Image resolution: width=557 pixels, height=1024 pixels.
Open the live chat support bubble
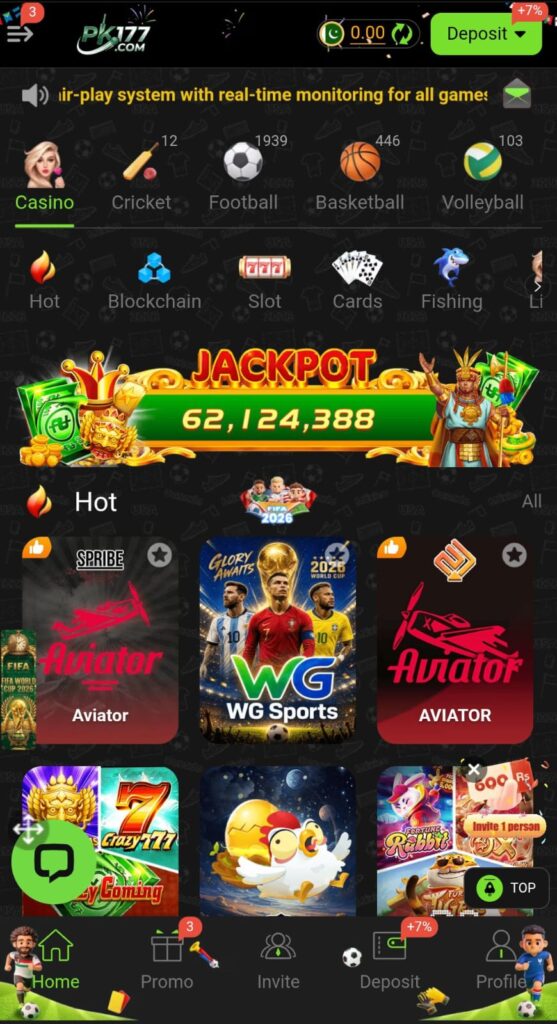point(54,861)
